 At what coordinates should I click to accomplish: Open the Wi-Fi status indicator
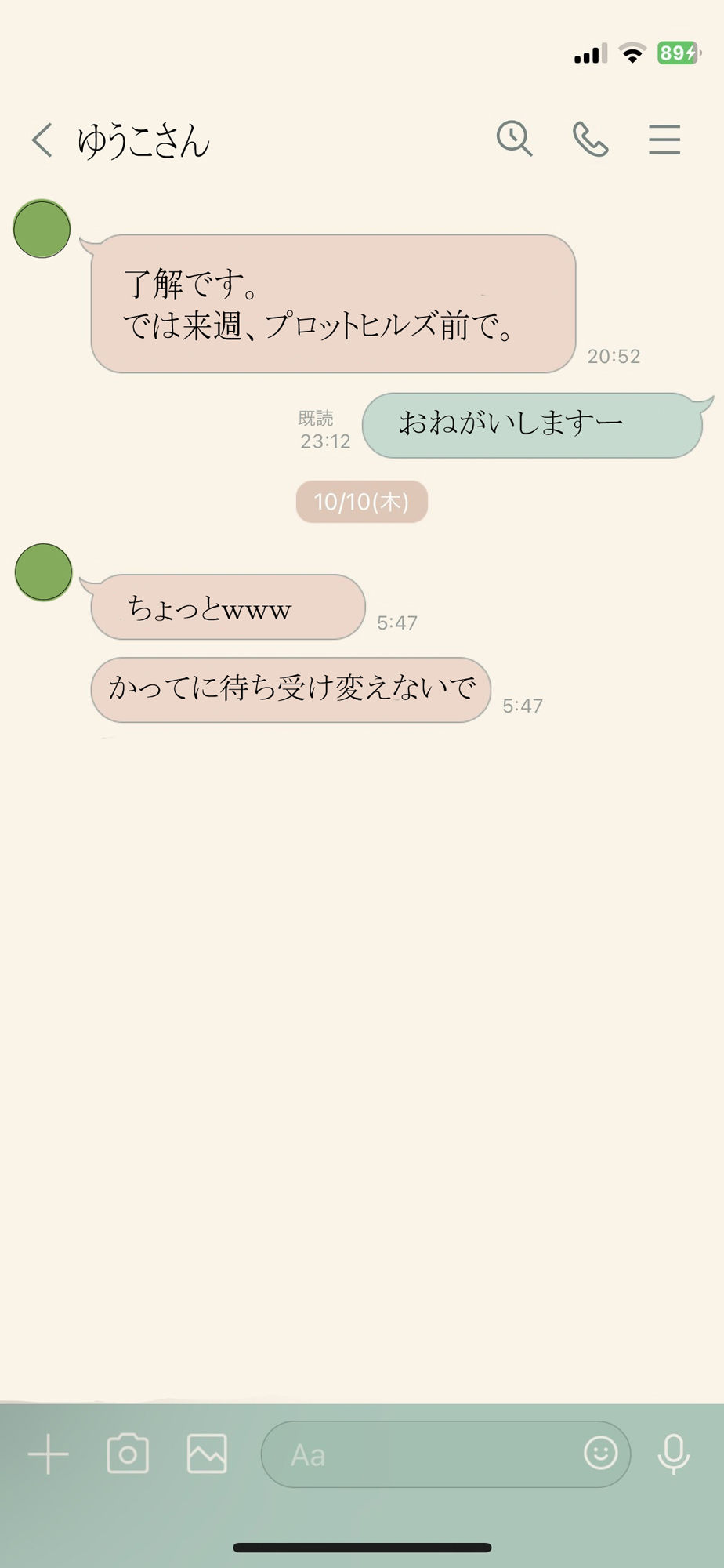[x=632, y=53]
